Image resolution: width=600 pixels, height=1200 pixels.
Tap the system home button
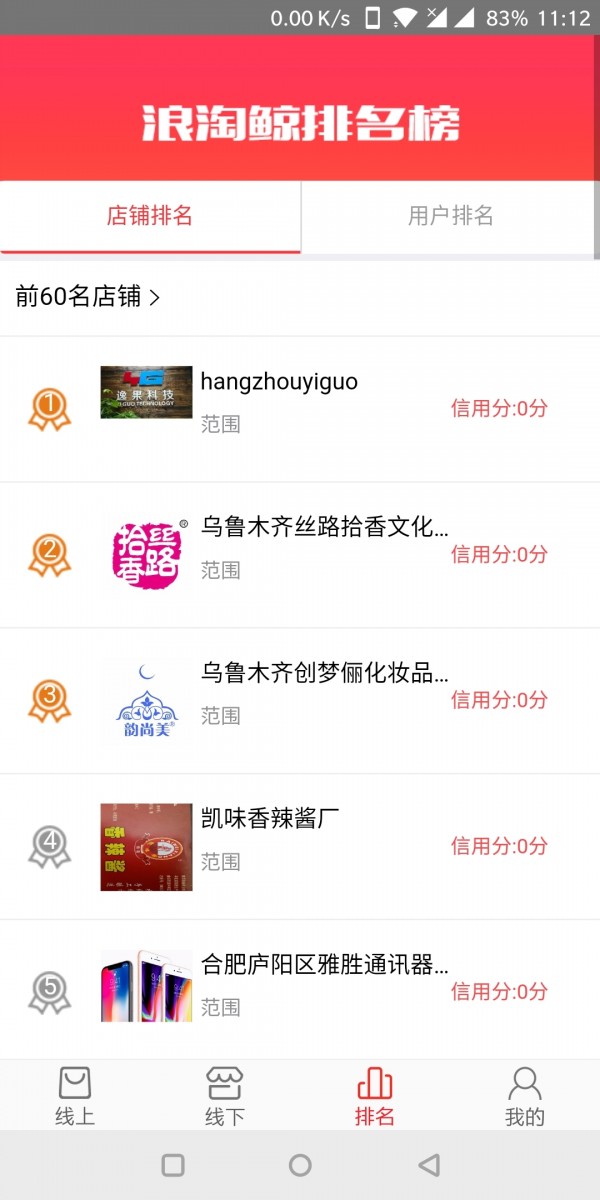[300, 1165]
